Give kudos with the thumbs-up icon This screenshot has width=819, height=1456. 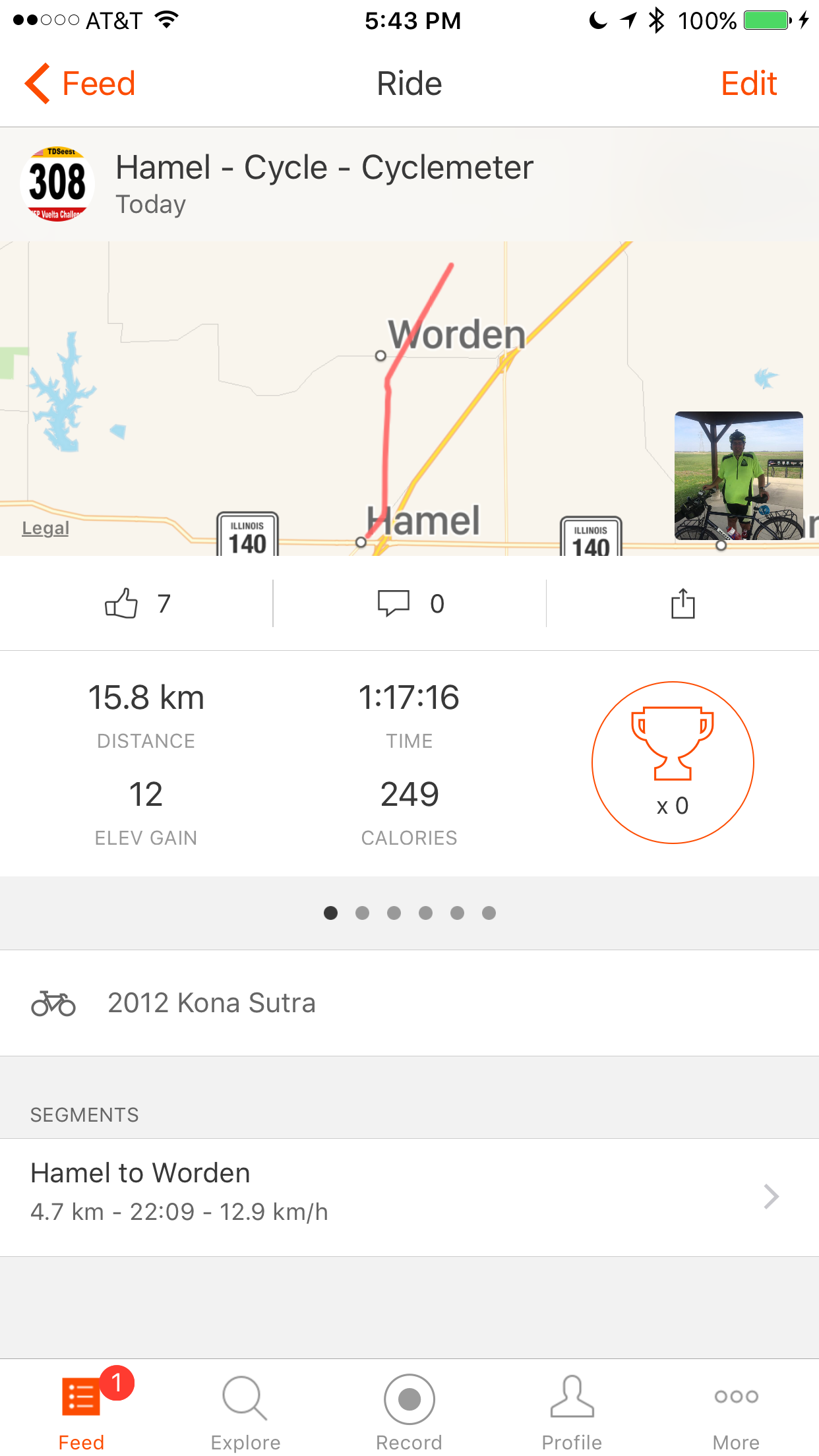click(x=121, y=603)
